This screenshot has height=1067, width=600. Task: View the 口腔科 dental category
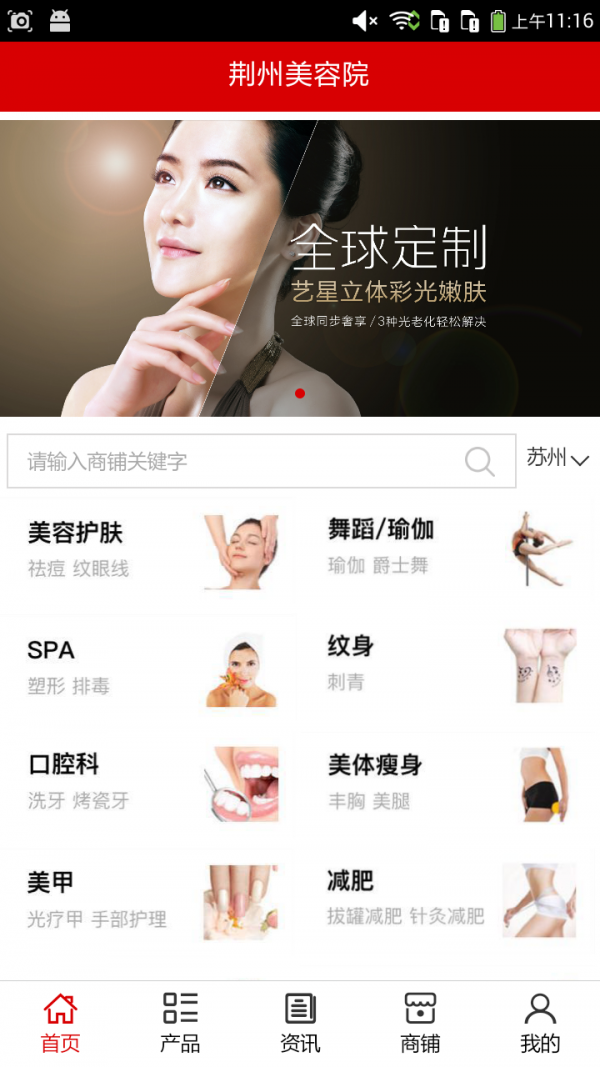pos(150,783)
